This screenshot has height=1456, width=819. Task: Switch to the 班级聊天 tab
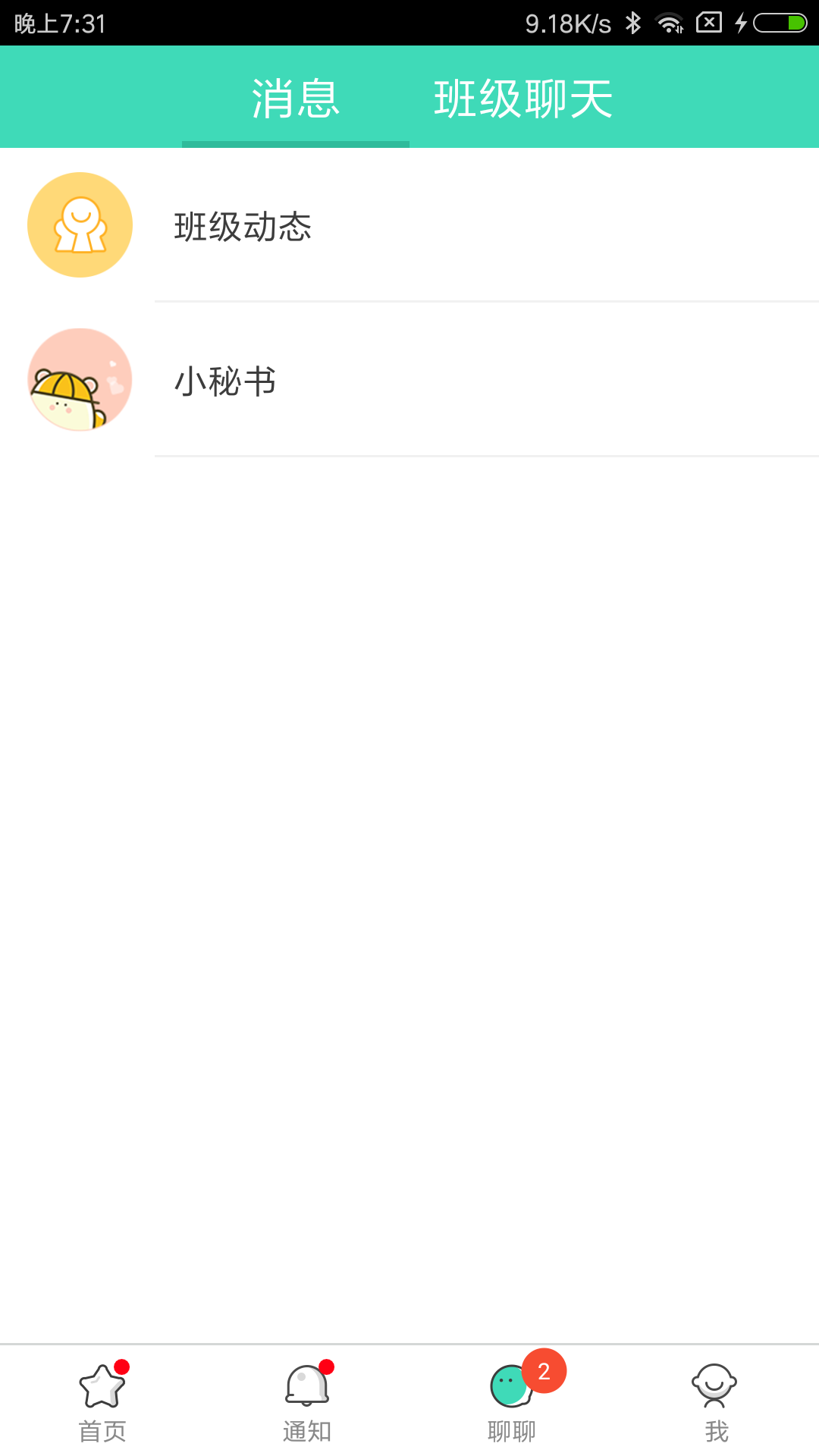[523, 99]
